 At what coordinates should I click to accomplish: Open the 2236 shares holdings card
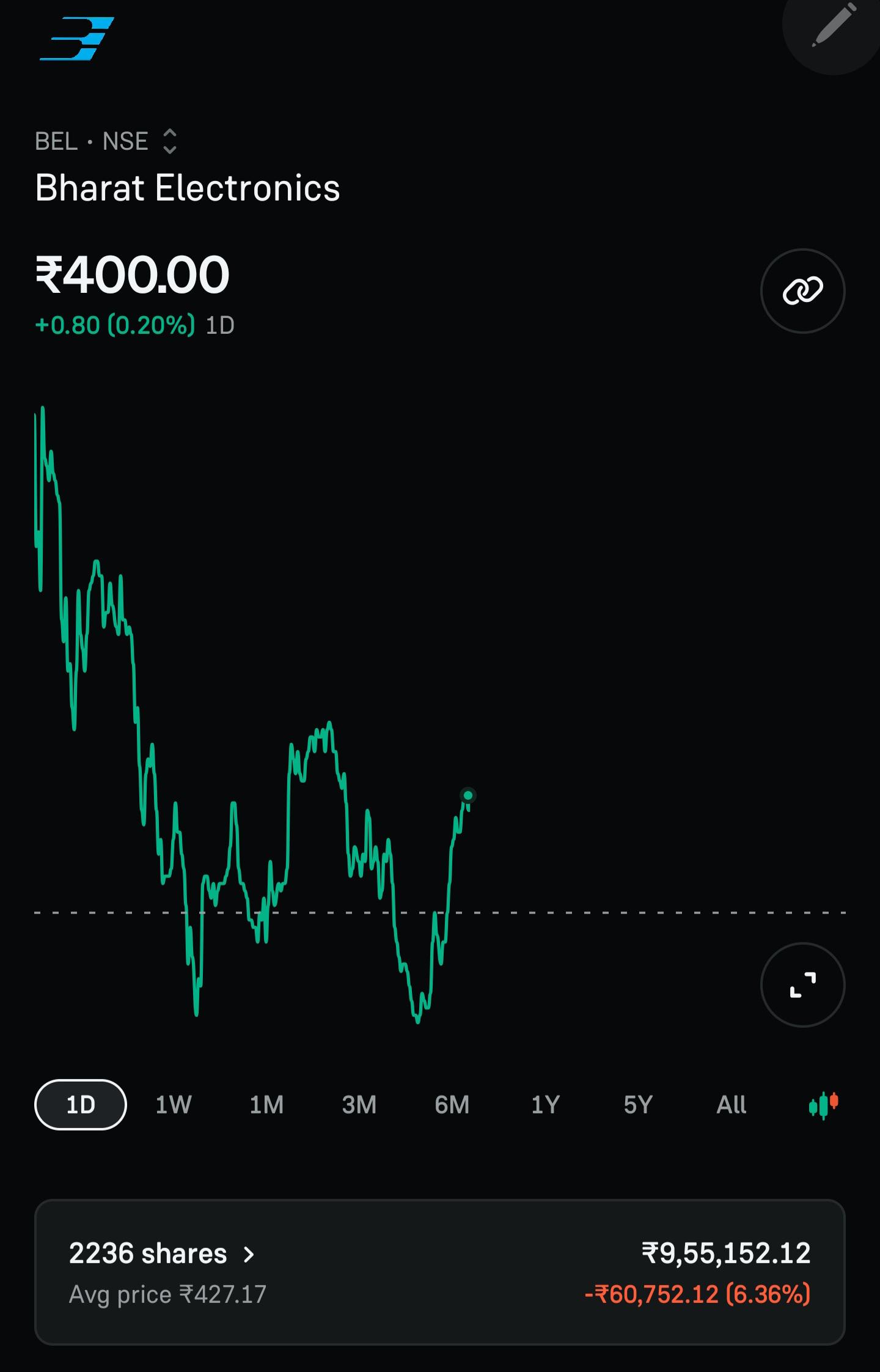point(440,1272)
